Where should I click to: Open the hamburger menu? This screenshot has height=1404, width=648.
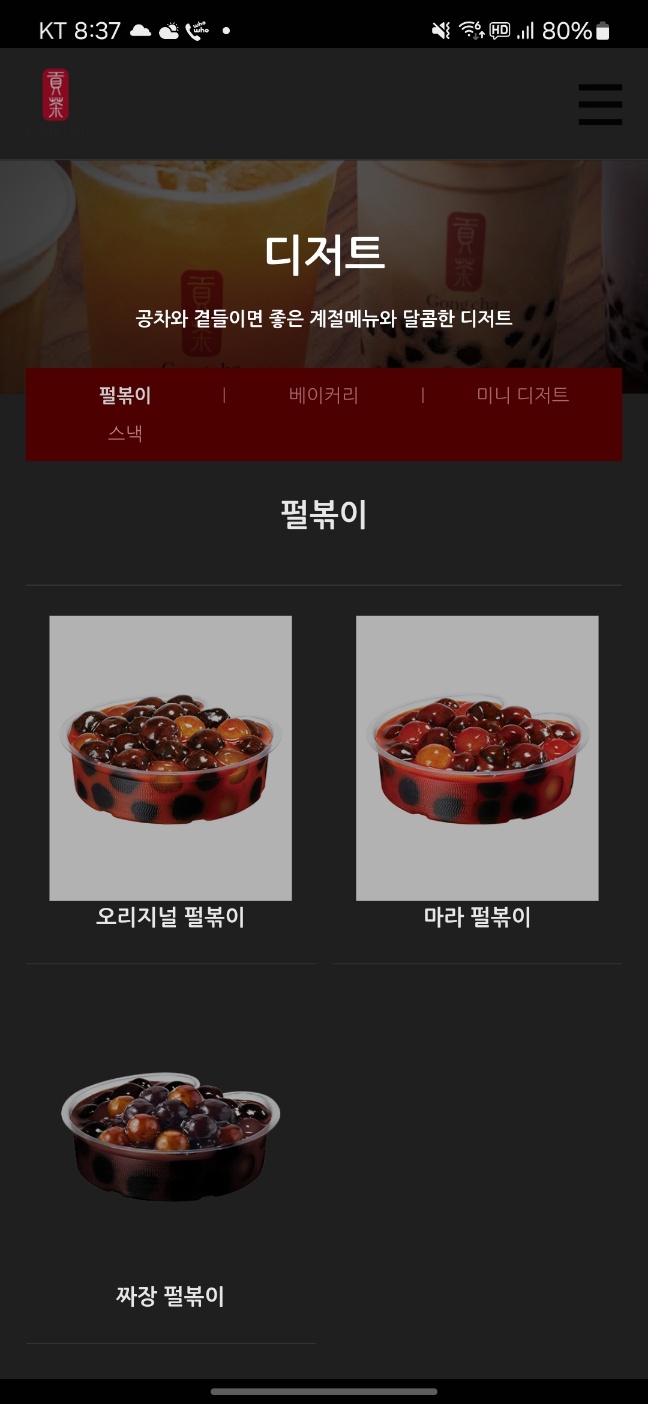600,104
